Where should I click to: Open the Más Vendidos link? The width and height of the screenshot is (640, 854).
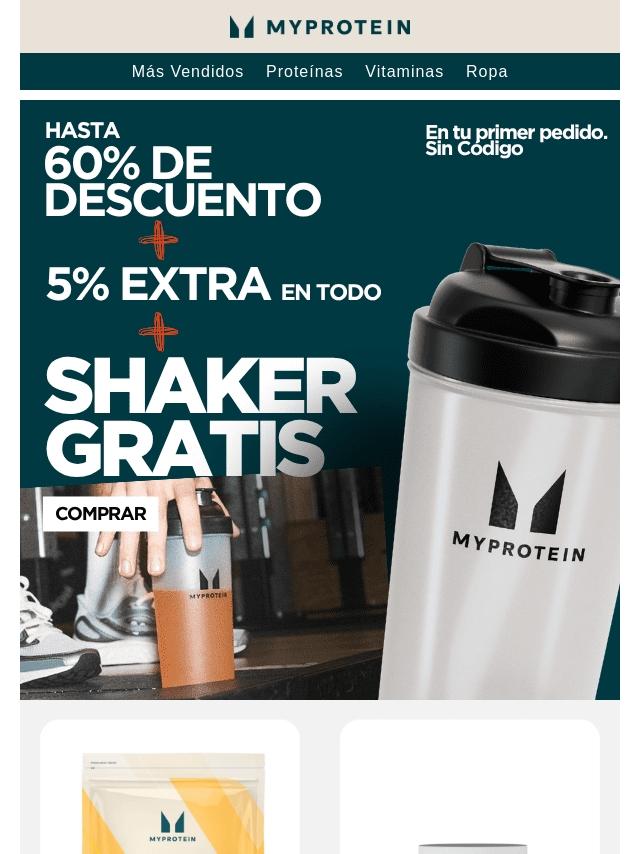tap(187, 71)
